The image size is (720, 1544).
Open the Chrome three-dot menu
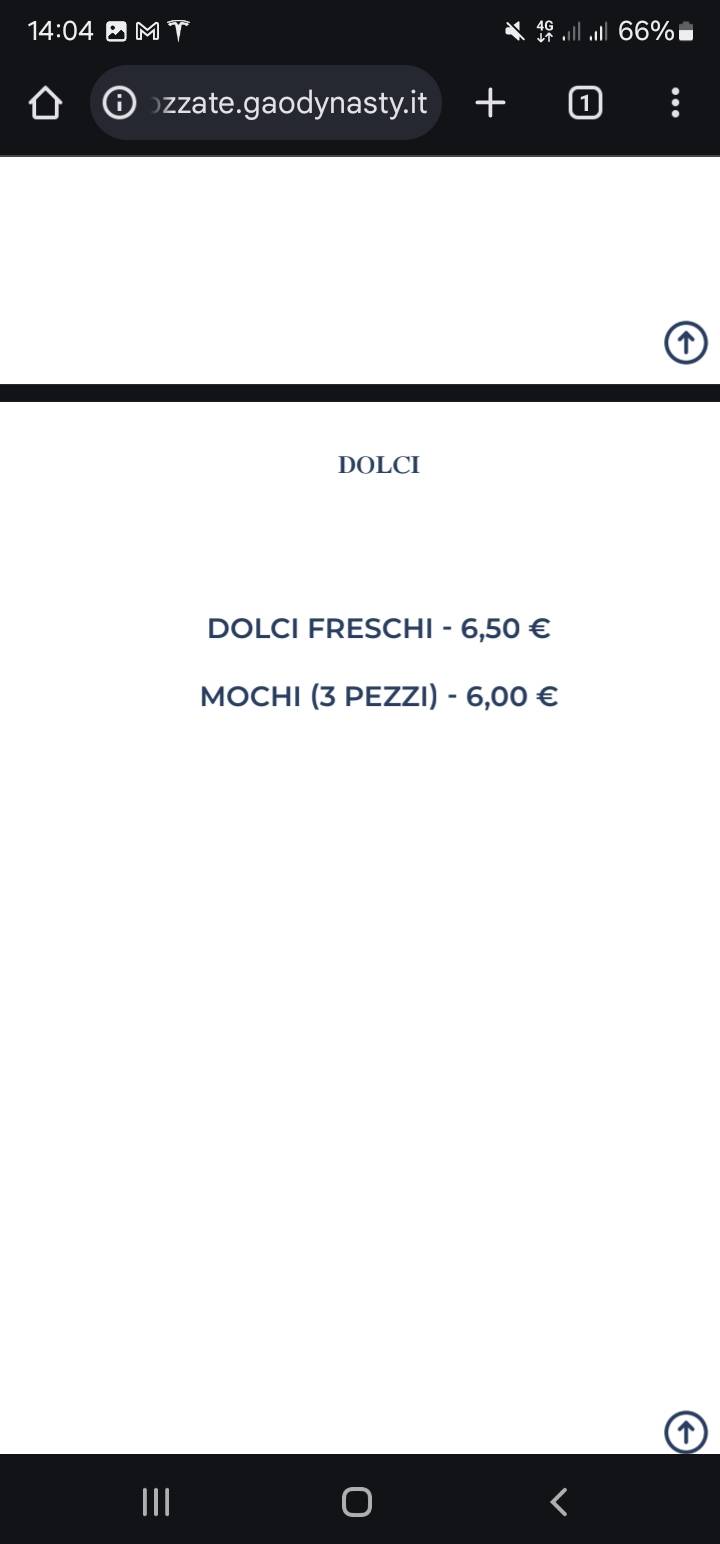click(676, 102)
